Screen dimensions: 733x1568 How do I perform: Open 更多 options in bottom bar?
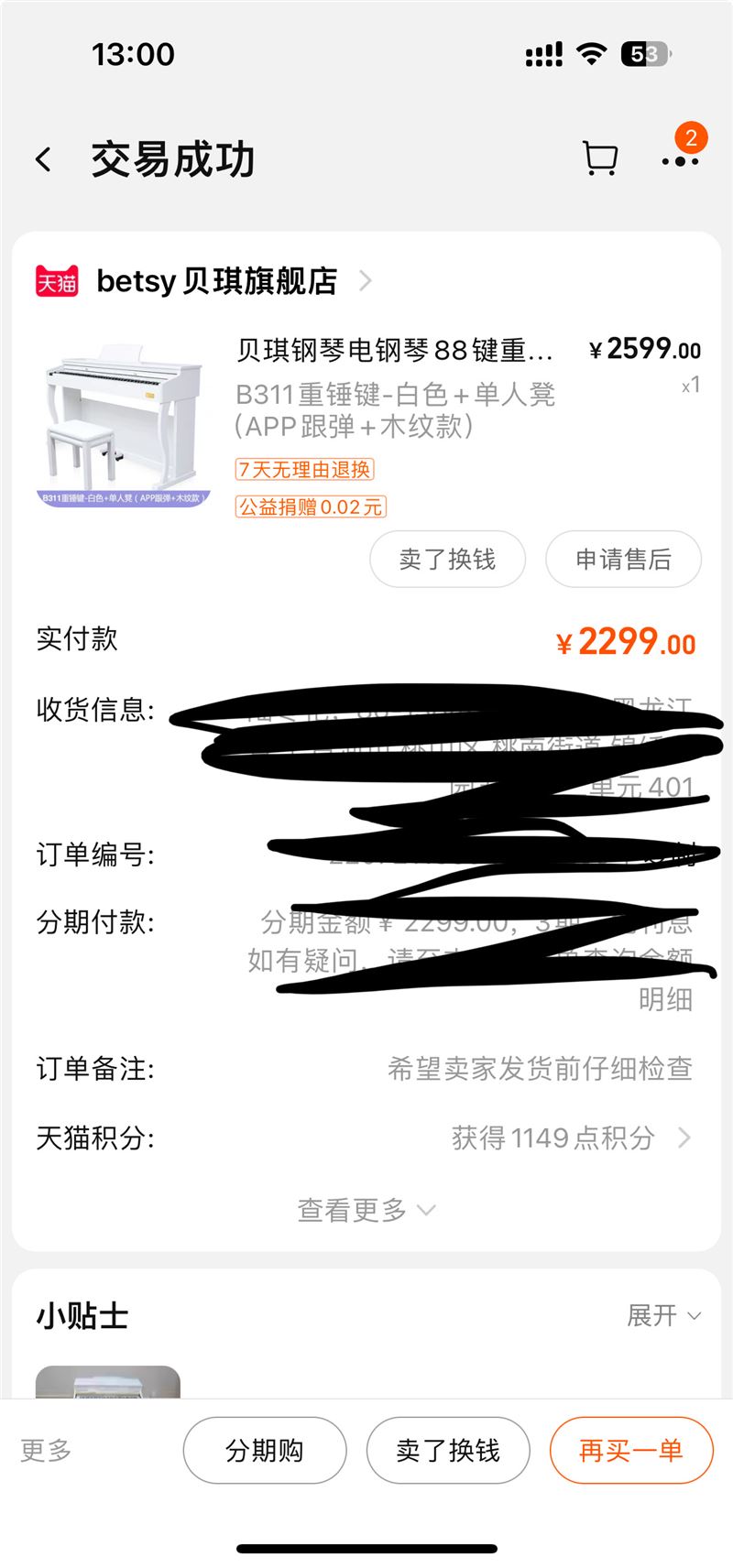46,1450
